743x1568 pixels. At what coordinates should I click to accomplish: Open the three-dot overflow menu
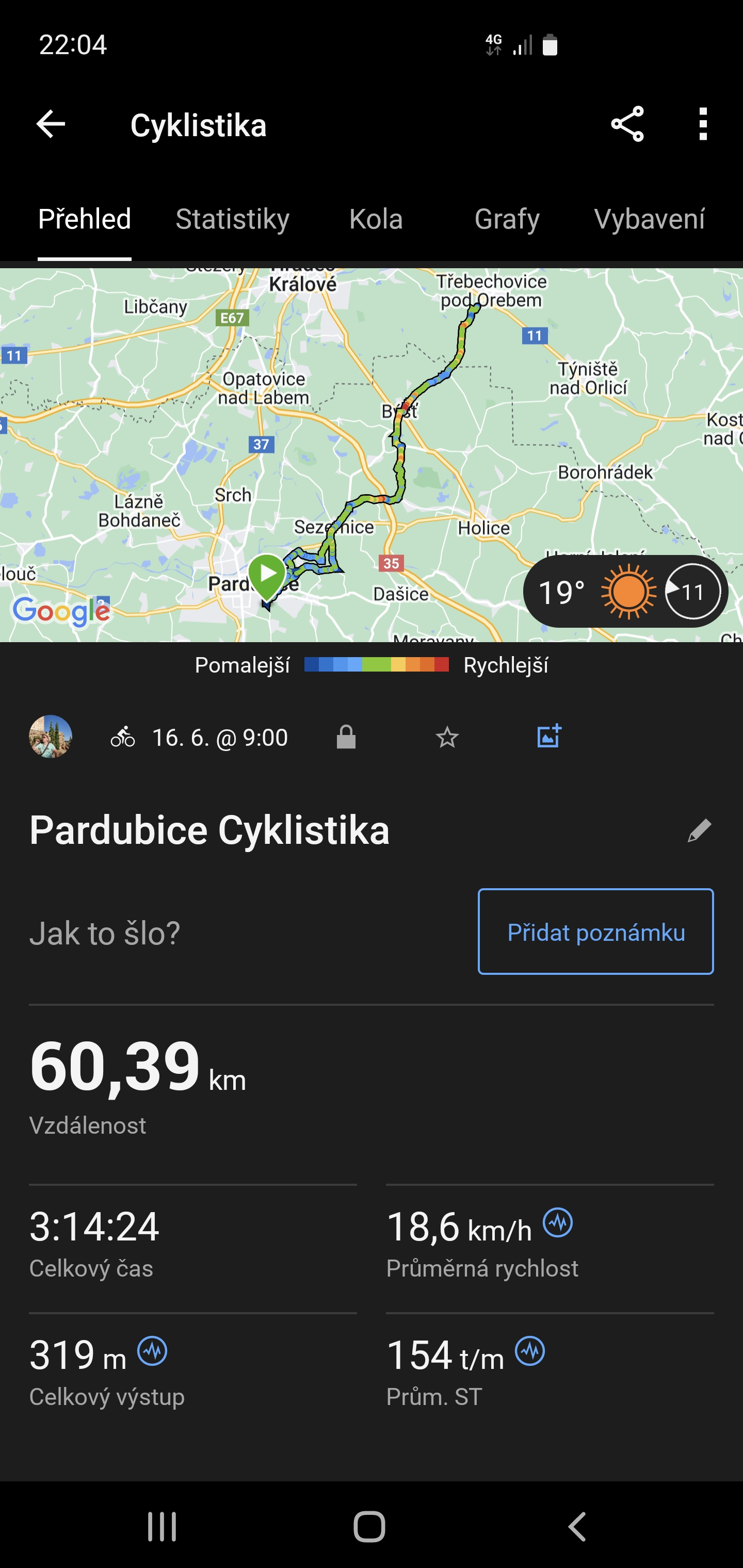point(703,125)
